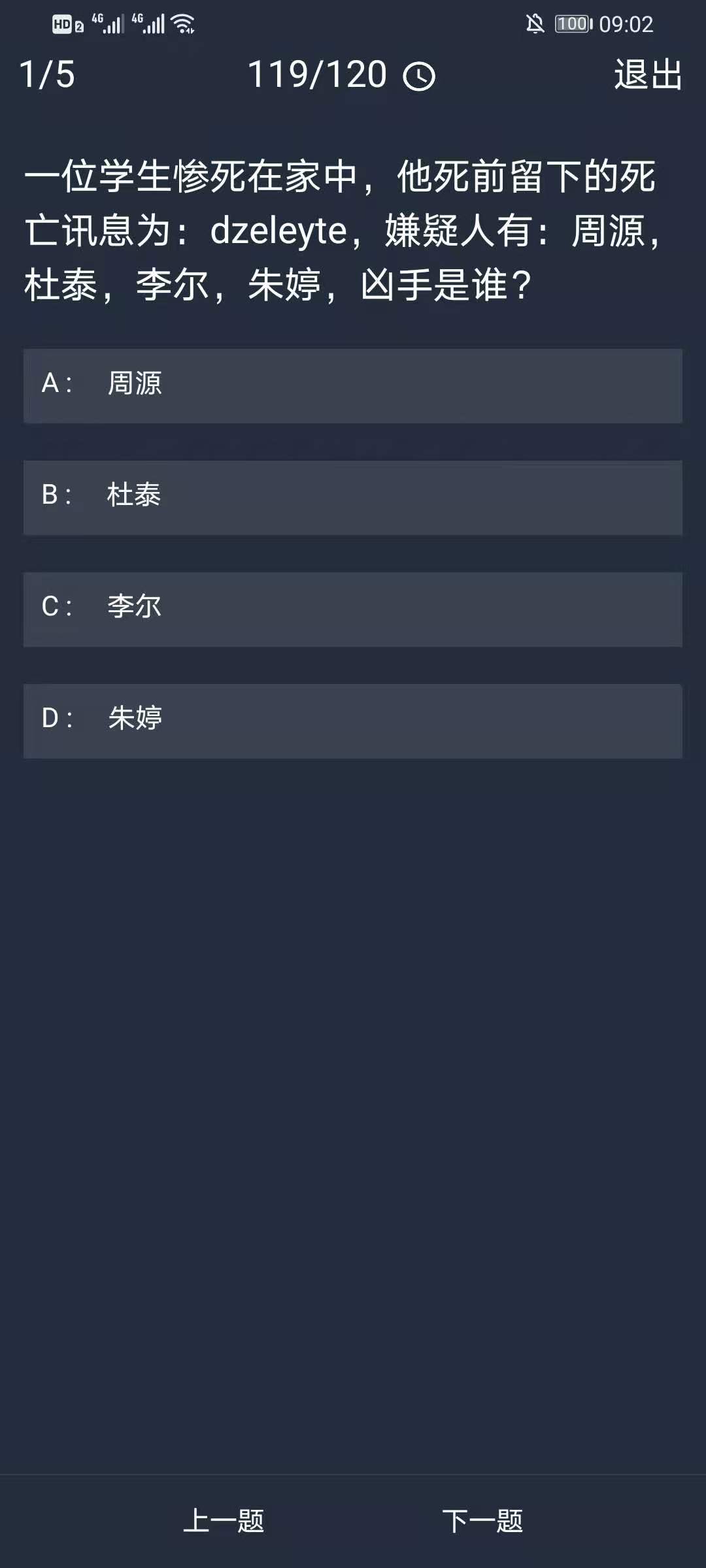The image size is (706, 1568).
Task: Select option D: 朱婷
Action: tap(353, 721)
